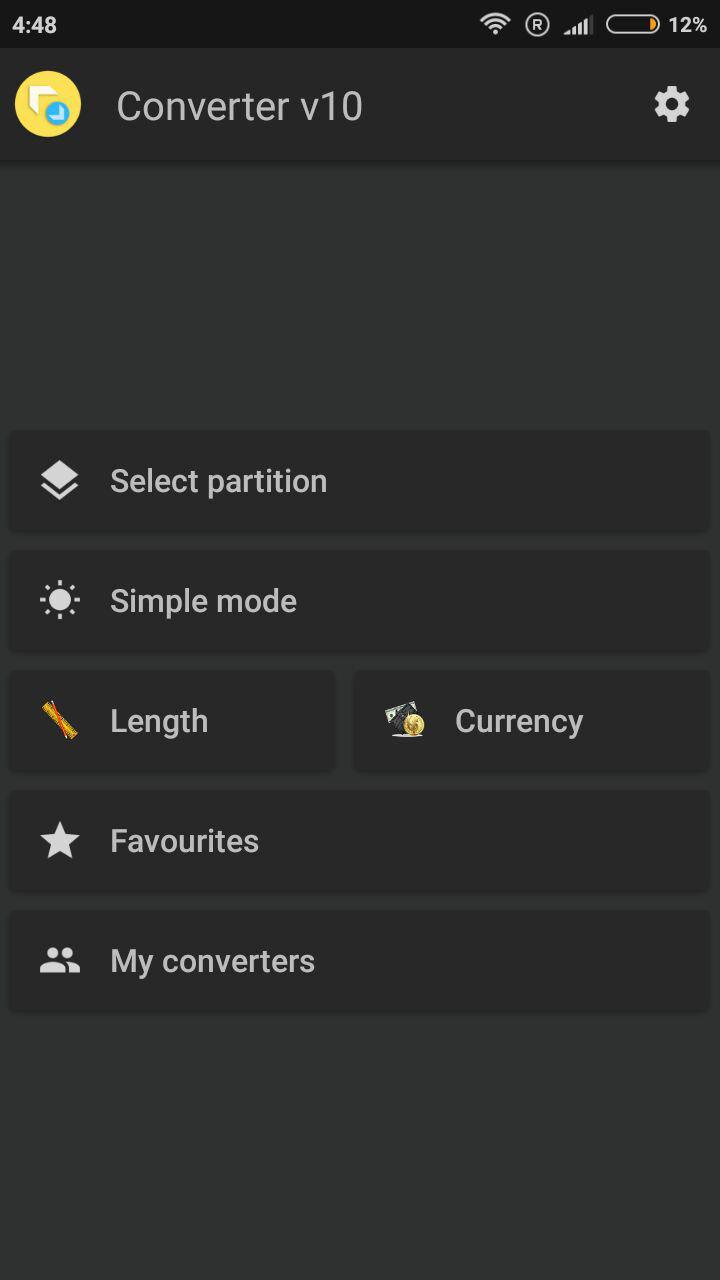Open My converters section
This screenshot has width=720, height=1280.
(360, 960)
